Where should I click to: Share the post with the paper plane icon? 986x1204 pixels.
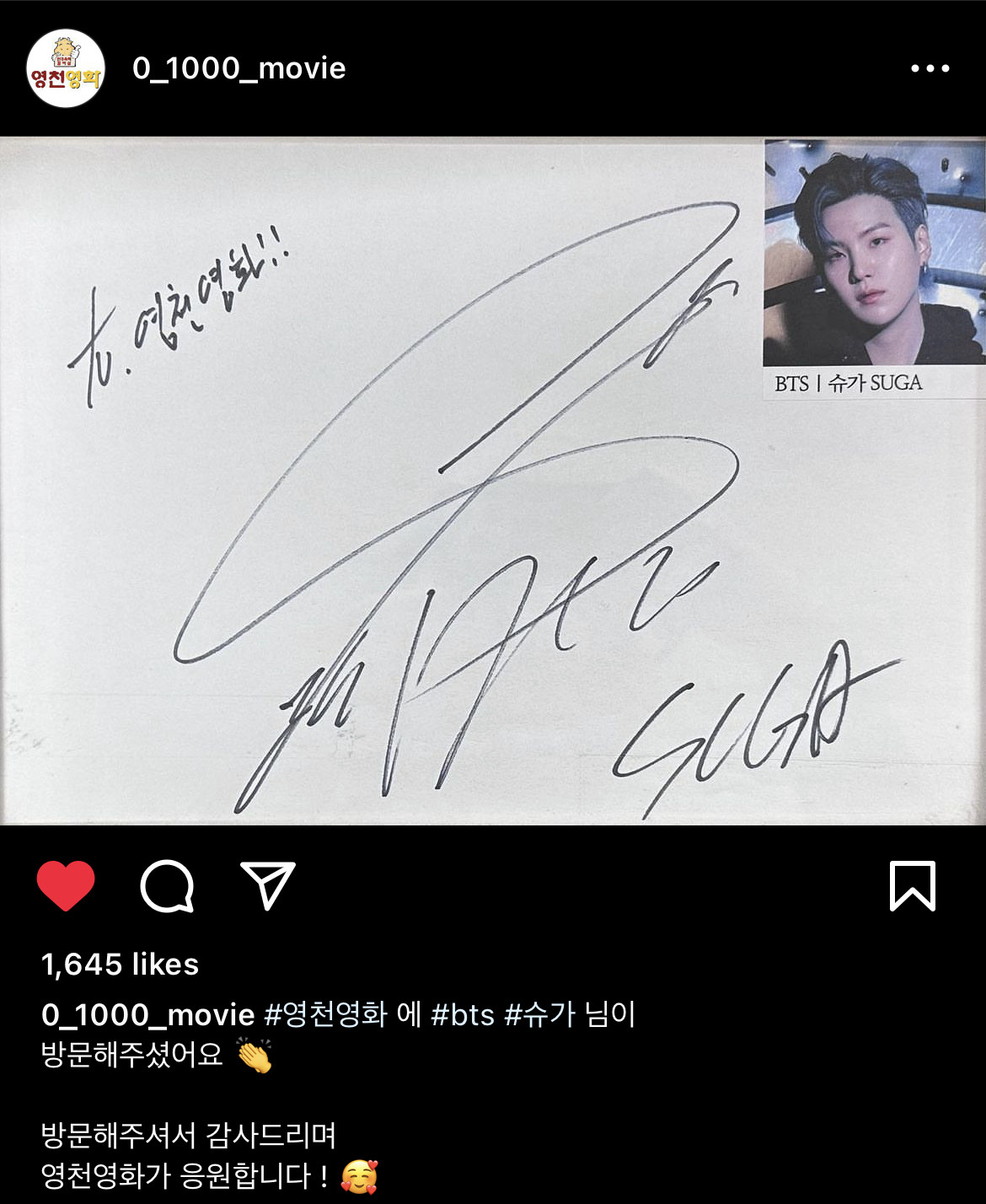(268, 885)
